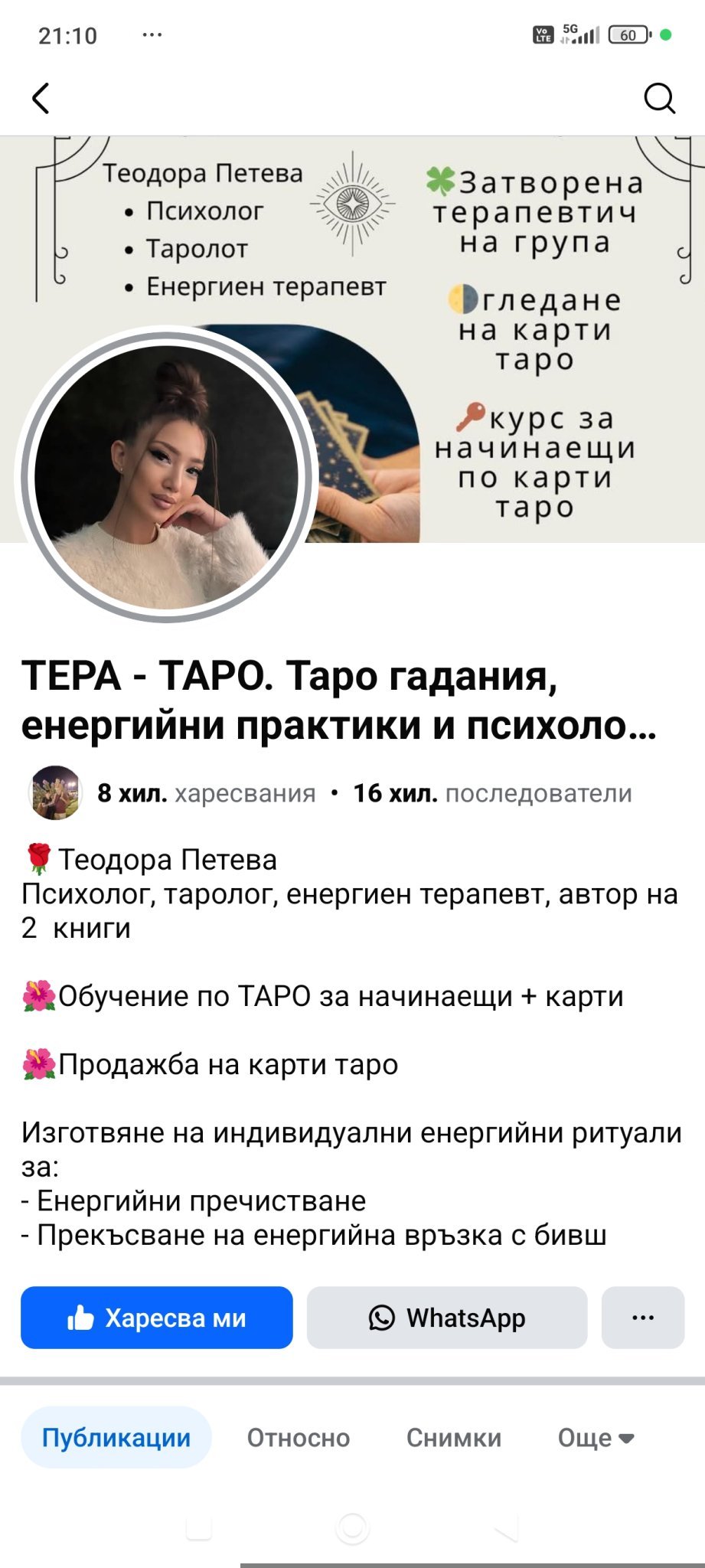Open the three-dot more options button
Image resolution: width=705 pixels, height=1568 pixels.
tap(642, 1318)
